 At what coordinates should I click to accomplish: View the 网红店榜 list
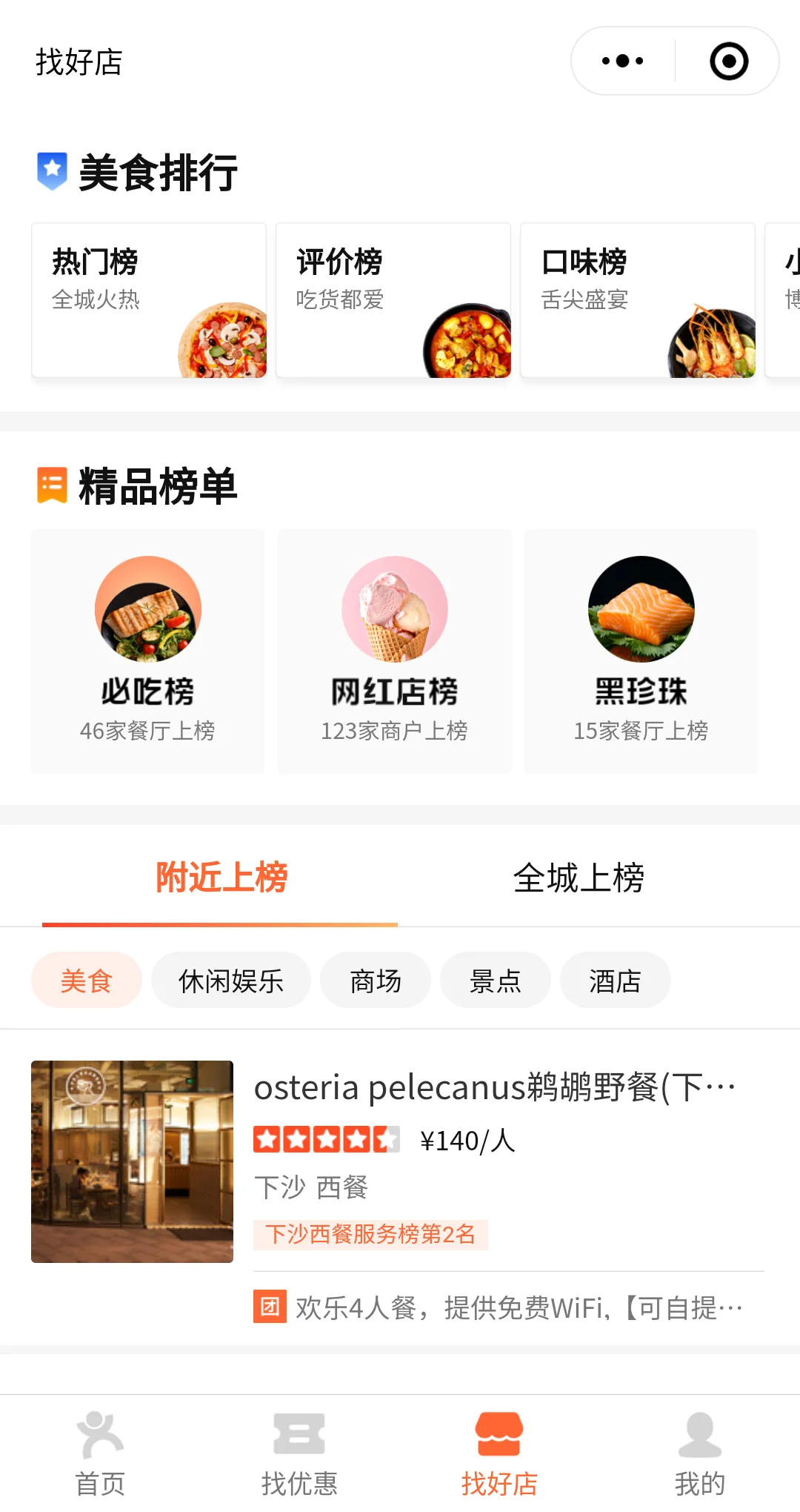(394, 651)
